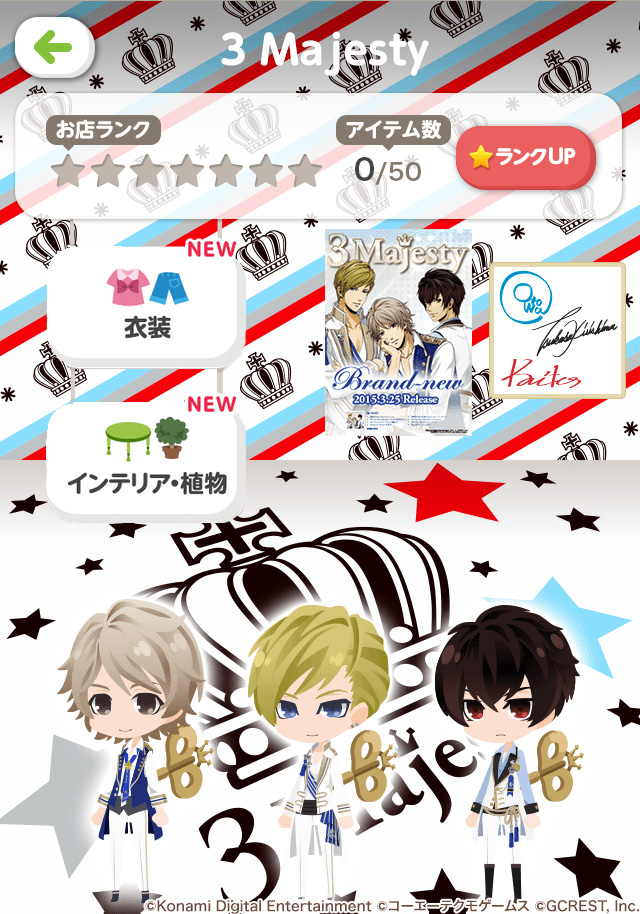Open the インテリア・植物 category
640x914 pixels.
(x=145, y=460)
